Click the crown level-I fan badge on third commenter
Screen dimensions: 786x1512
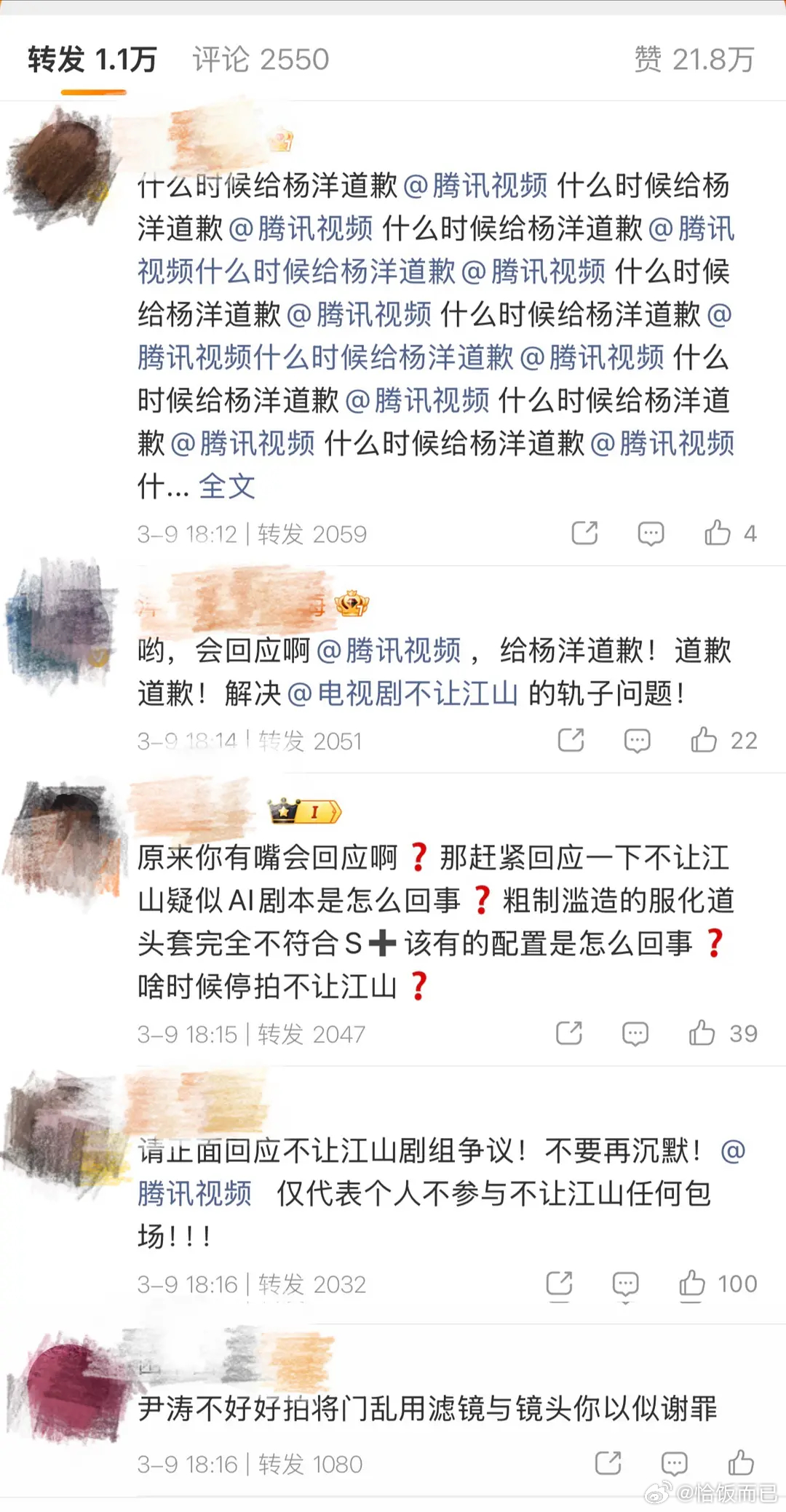306,810
